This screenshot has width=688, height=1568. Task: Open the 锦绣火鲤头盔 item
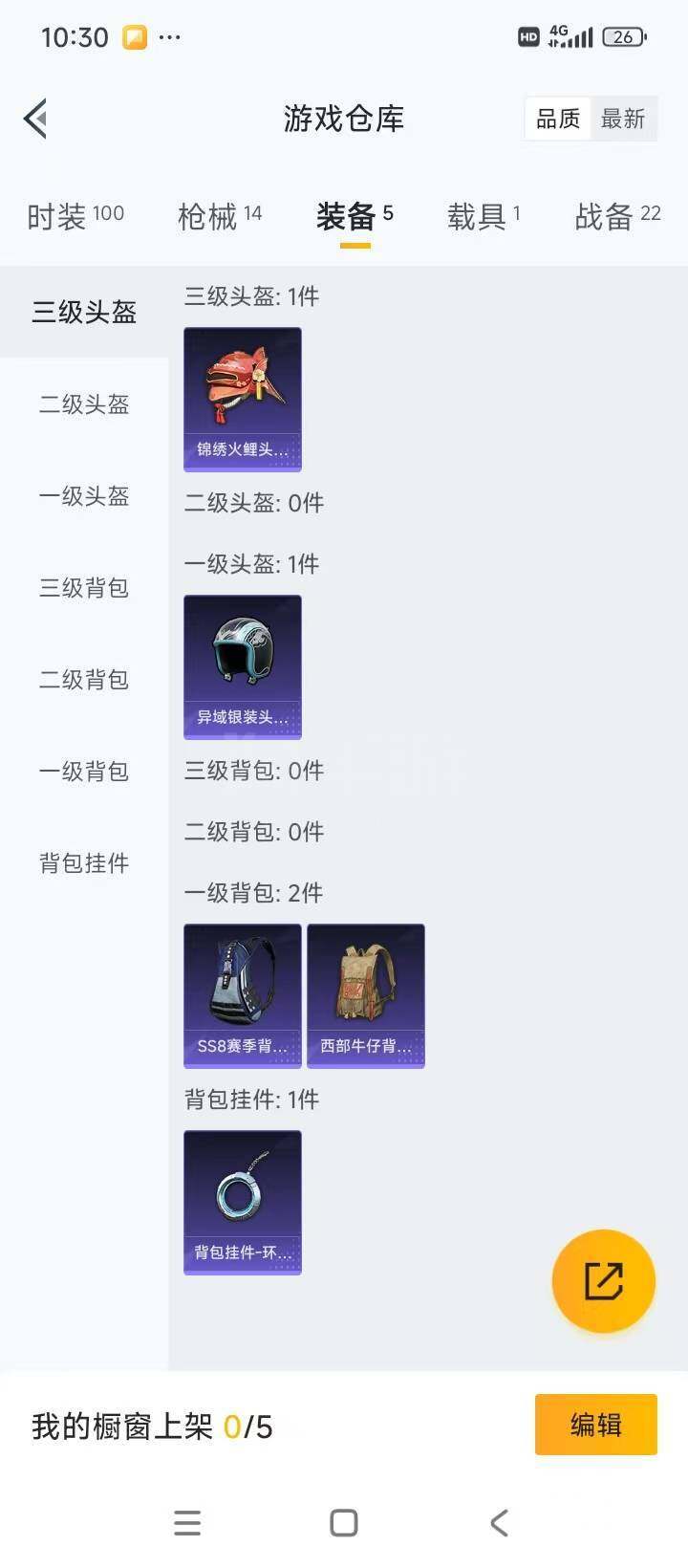tap(243, 400)
